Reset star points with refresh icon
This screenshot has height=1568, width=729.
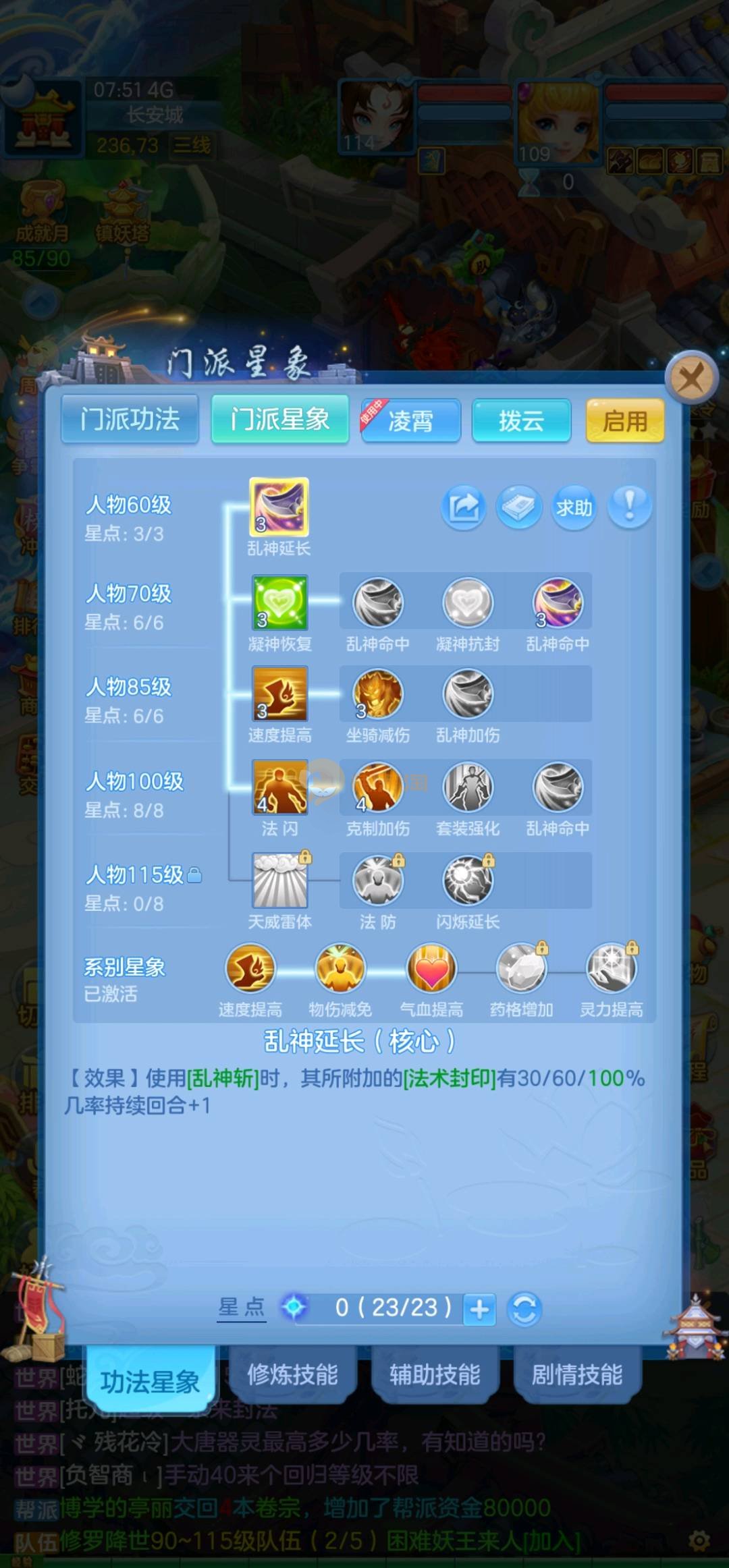point(524,1309)
